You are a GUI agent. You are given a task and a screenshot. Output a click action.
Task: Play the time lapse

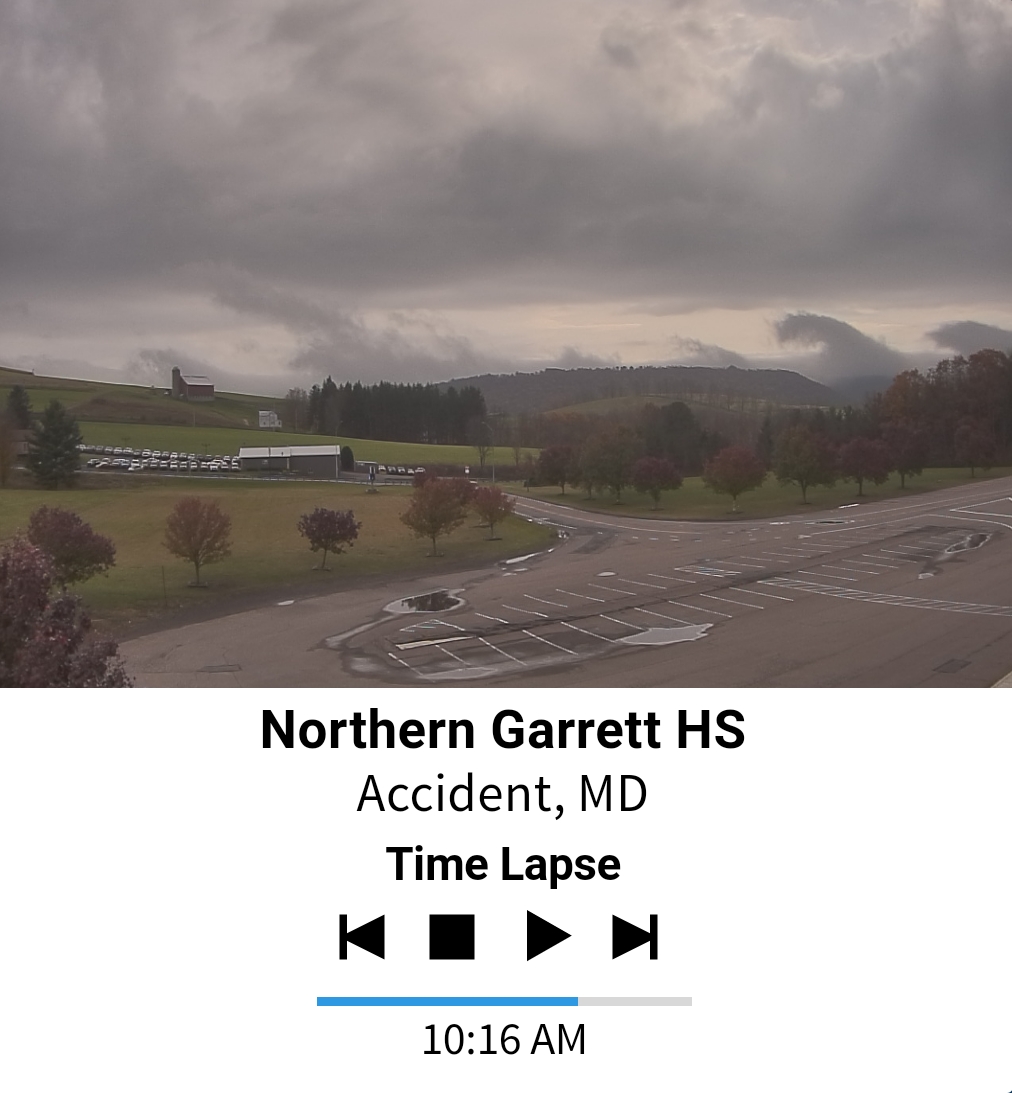tap(547, 937)
